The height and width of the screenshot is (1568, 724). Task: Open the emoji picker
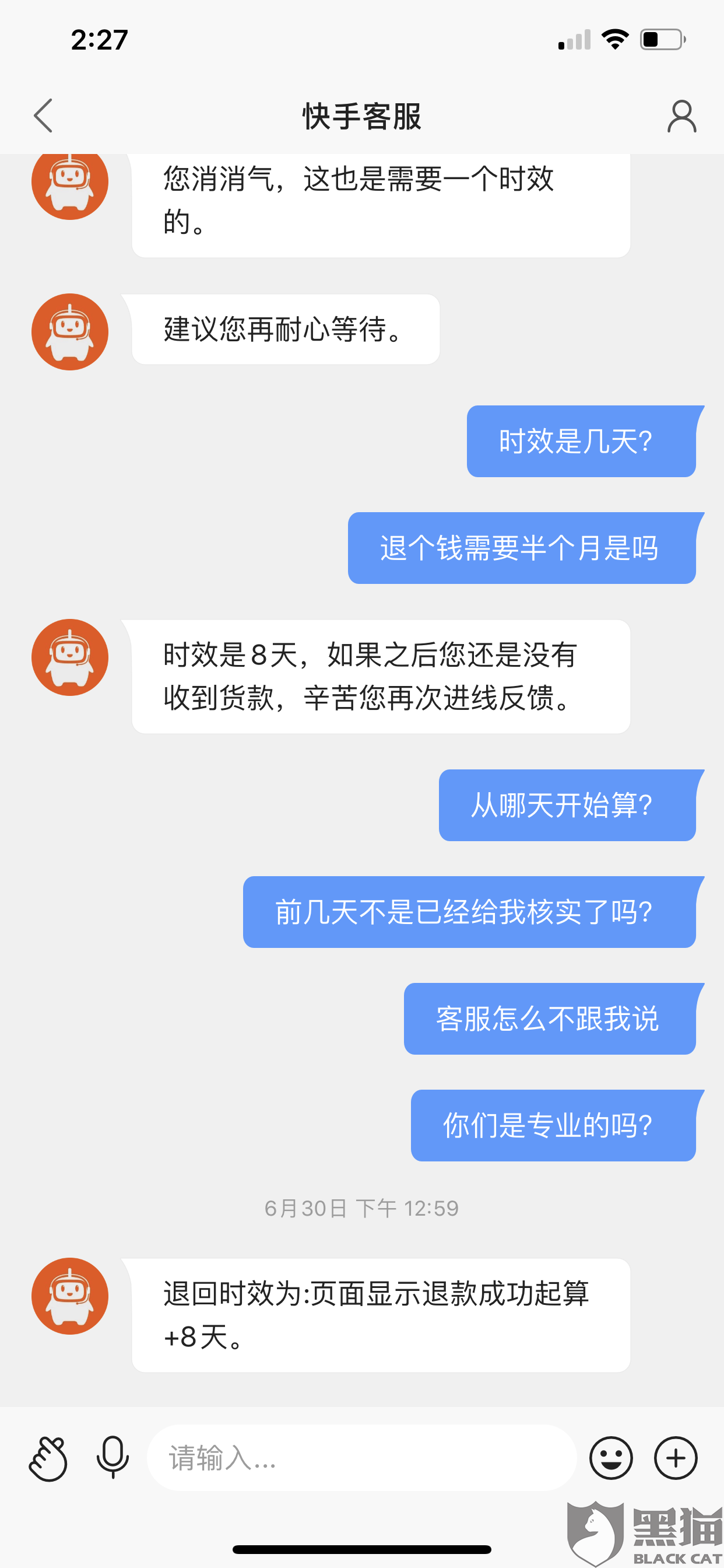point(611,1458)
